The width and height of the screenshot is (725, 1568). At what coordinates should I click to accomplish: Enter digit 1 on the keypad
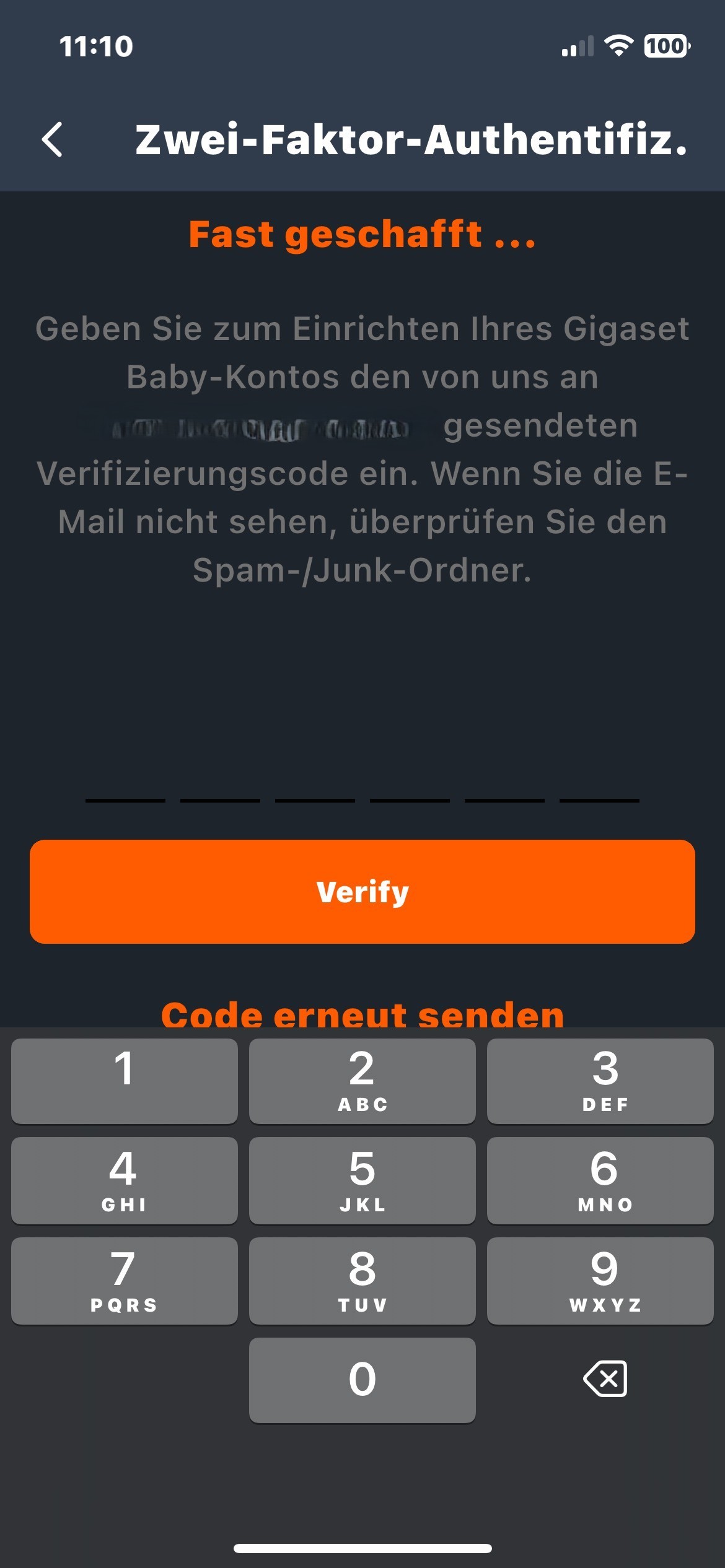(x=125, y=1081)
